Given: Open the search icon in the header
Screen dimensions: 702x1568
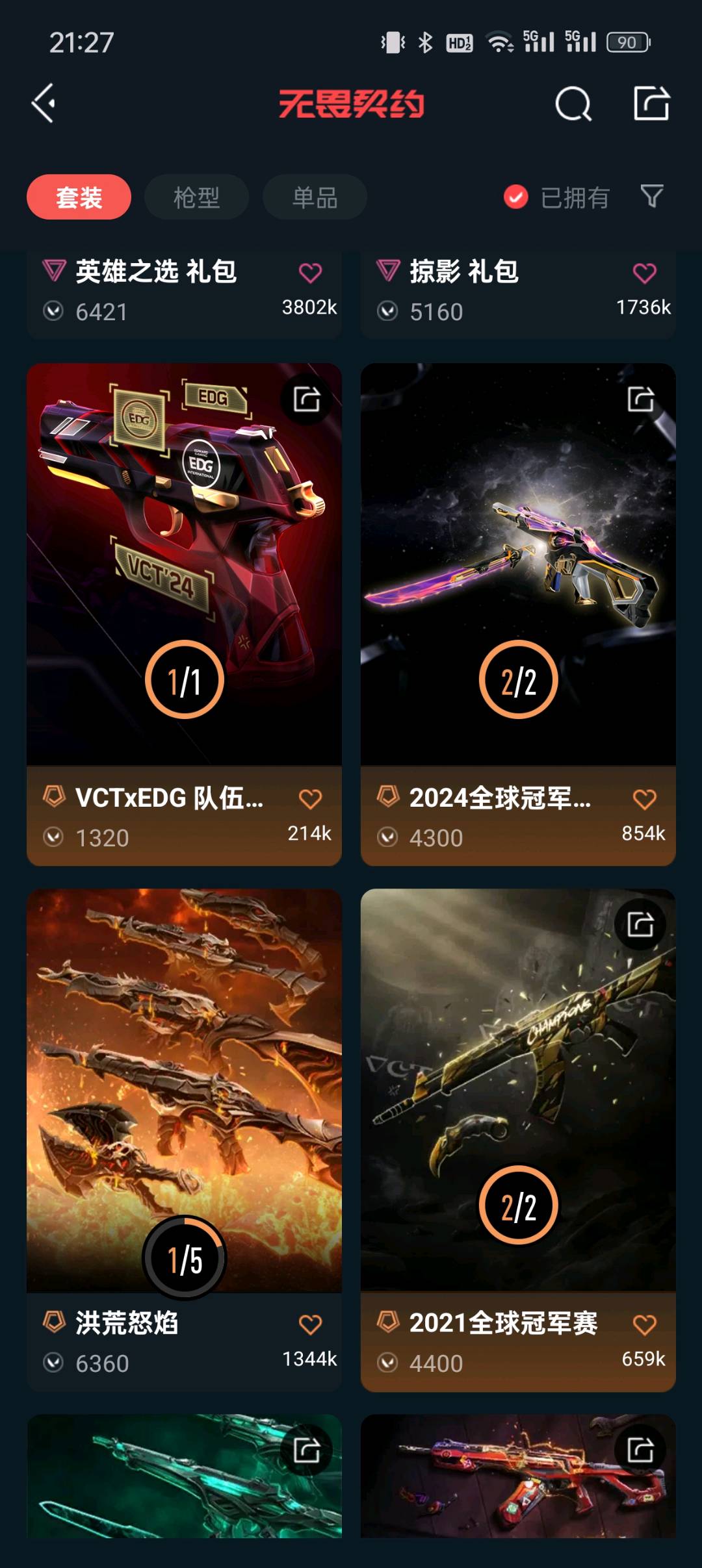Looking at the screenshot, I should [x=573, y=104].
